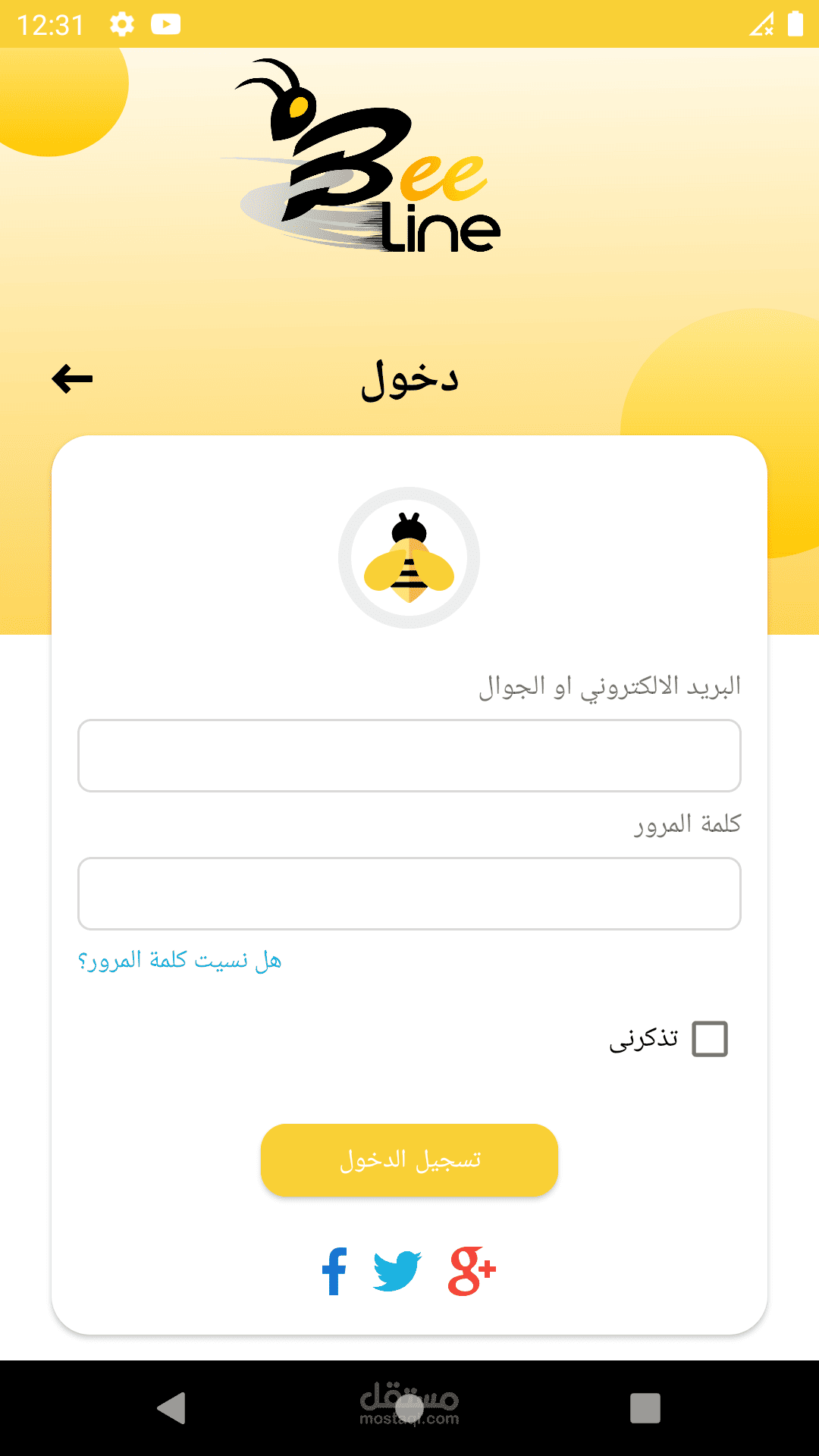Focus the كلمة المرور password field
This screenshot has width=819, height=1456.
(x=409, y=893)
